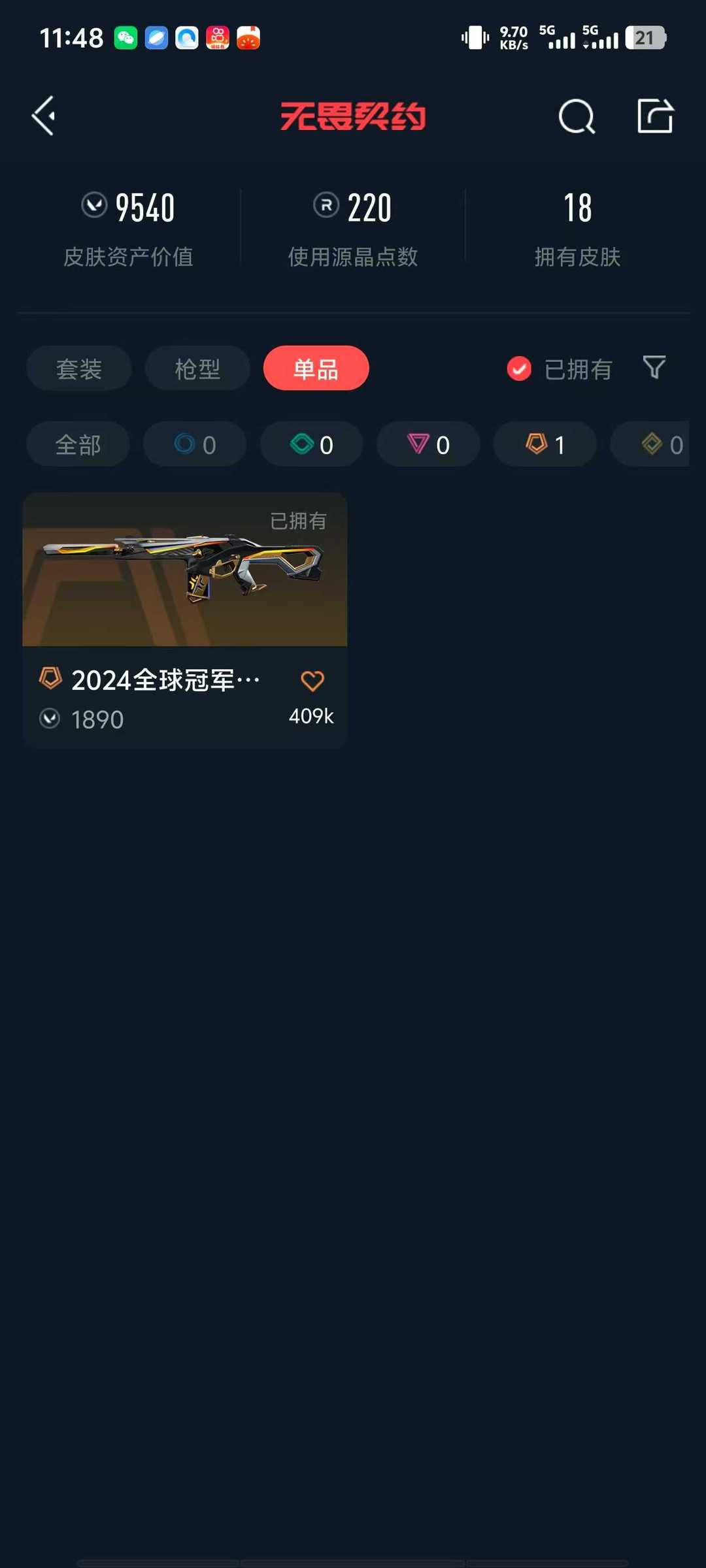This screenshot has width=706, height=1568.
Task: Filter by the pink triangle rarity chip
Action: [428, 444]
